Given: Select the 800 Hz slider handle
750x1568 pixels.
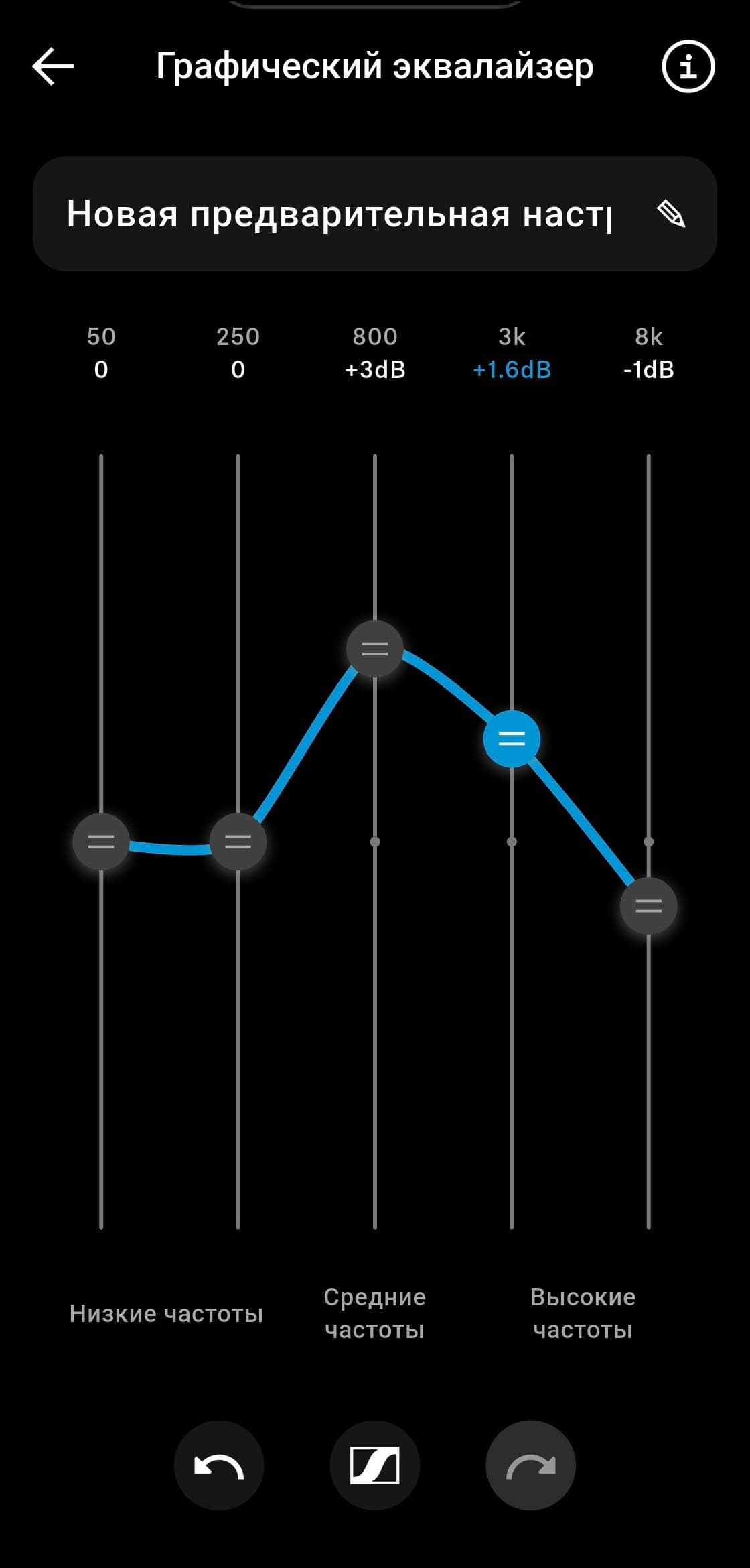Looking at the screenshot, I should pyautogui.click(x=375, y=649).
